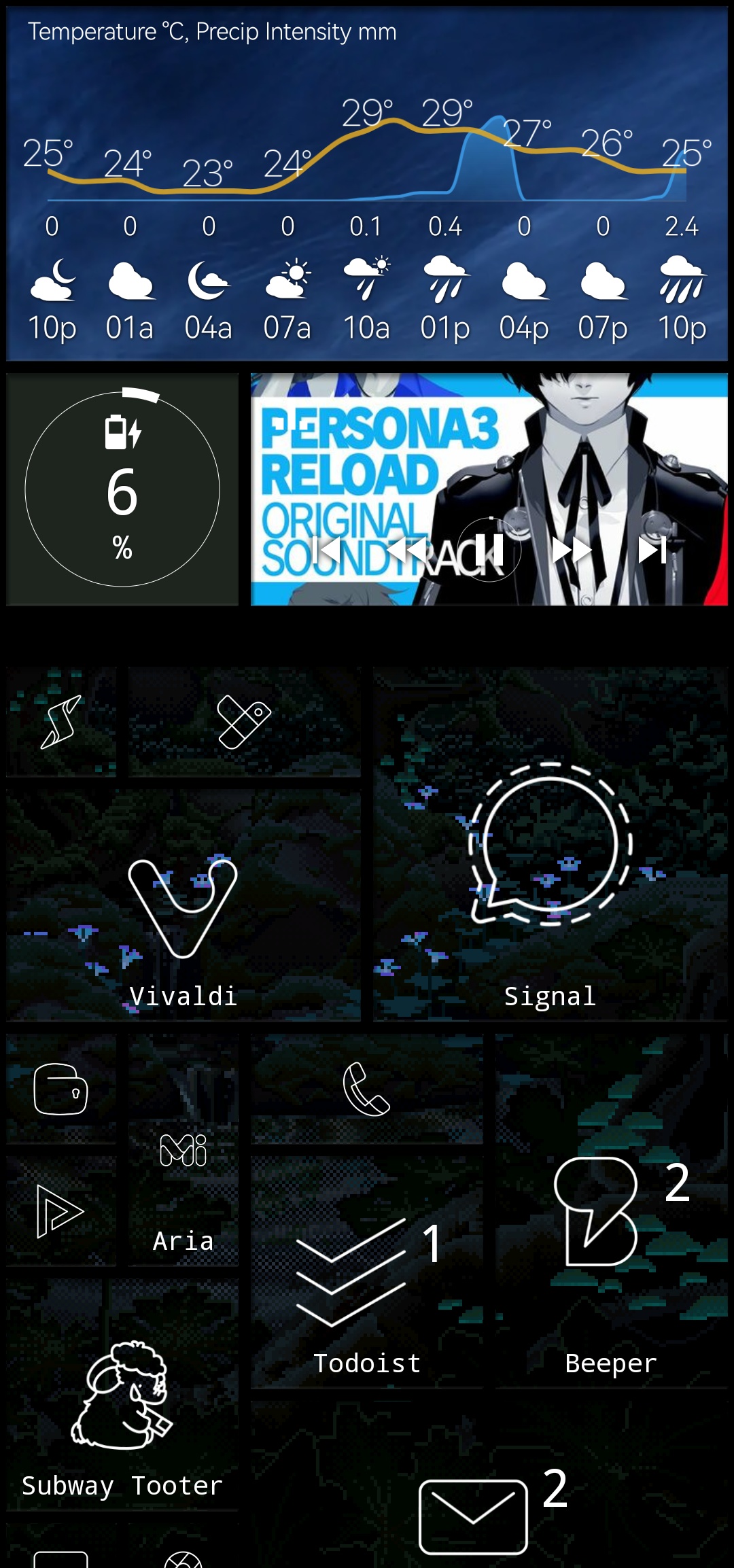Viewport: 734px width, 1568px height.
Task: Open the battery percentage widget
Action: [122, 489]
